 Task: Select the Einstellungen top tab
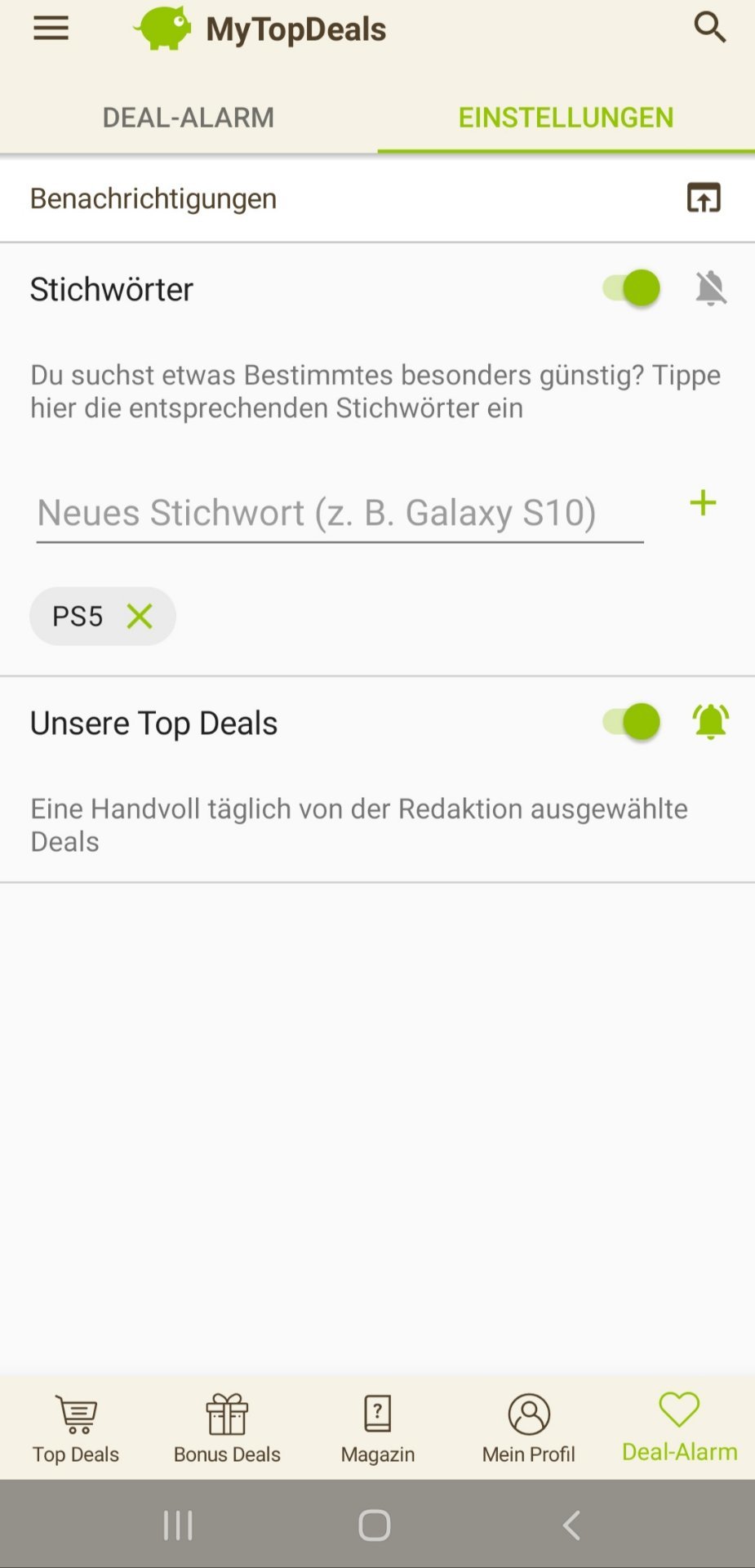566,118
